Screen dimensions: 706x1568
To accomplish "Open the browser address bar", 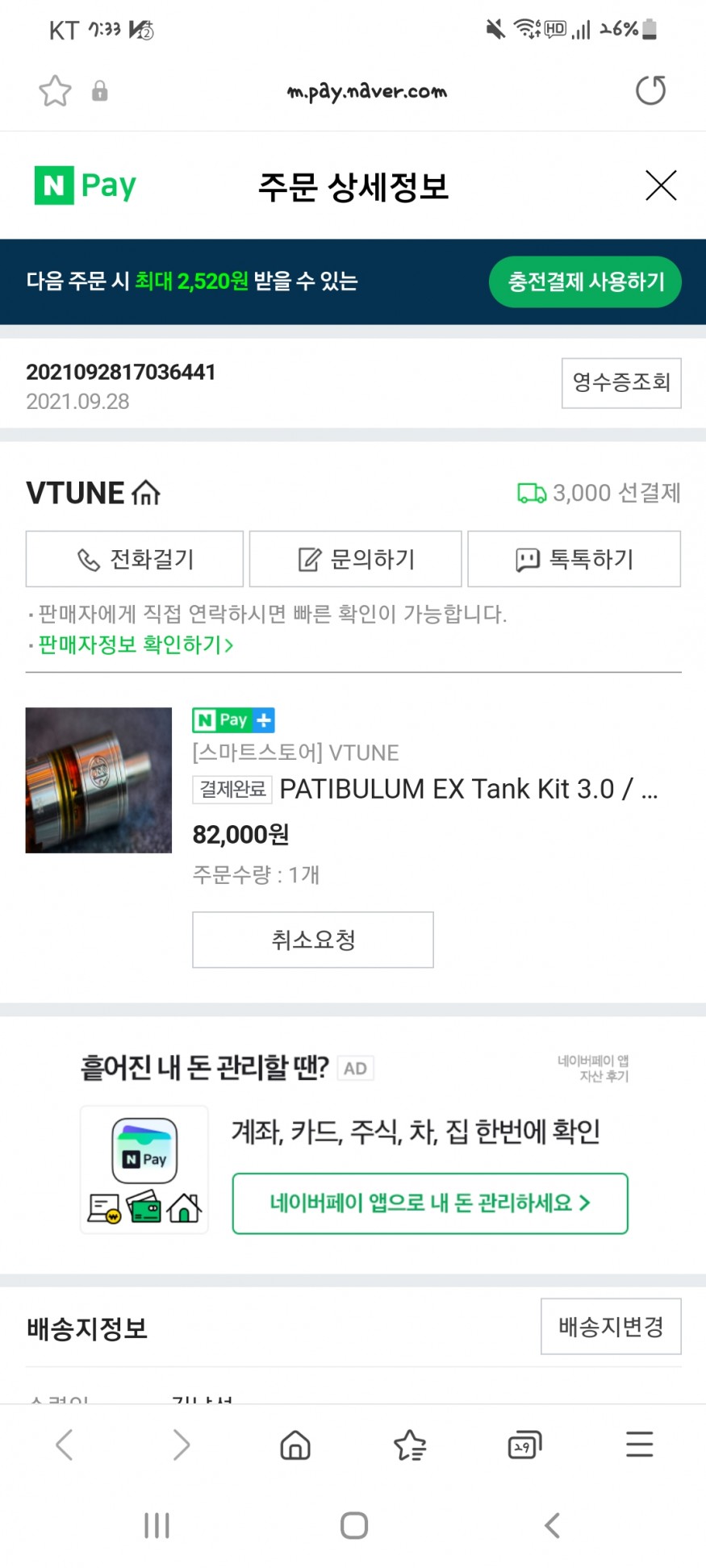I will (x=366, y=91).
